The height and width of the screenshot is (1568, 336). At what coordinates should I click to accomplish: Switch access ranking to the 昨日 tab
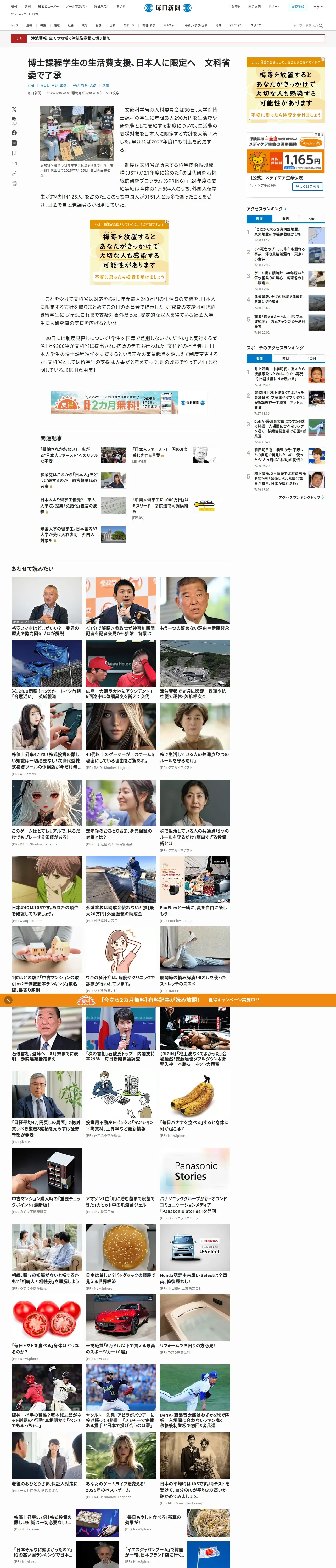285,218
